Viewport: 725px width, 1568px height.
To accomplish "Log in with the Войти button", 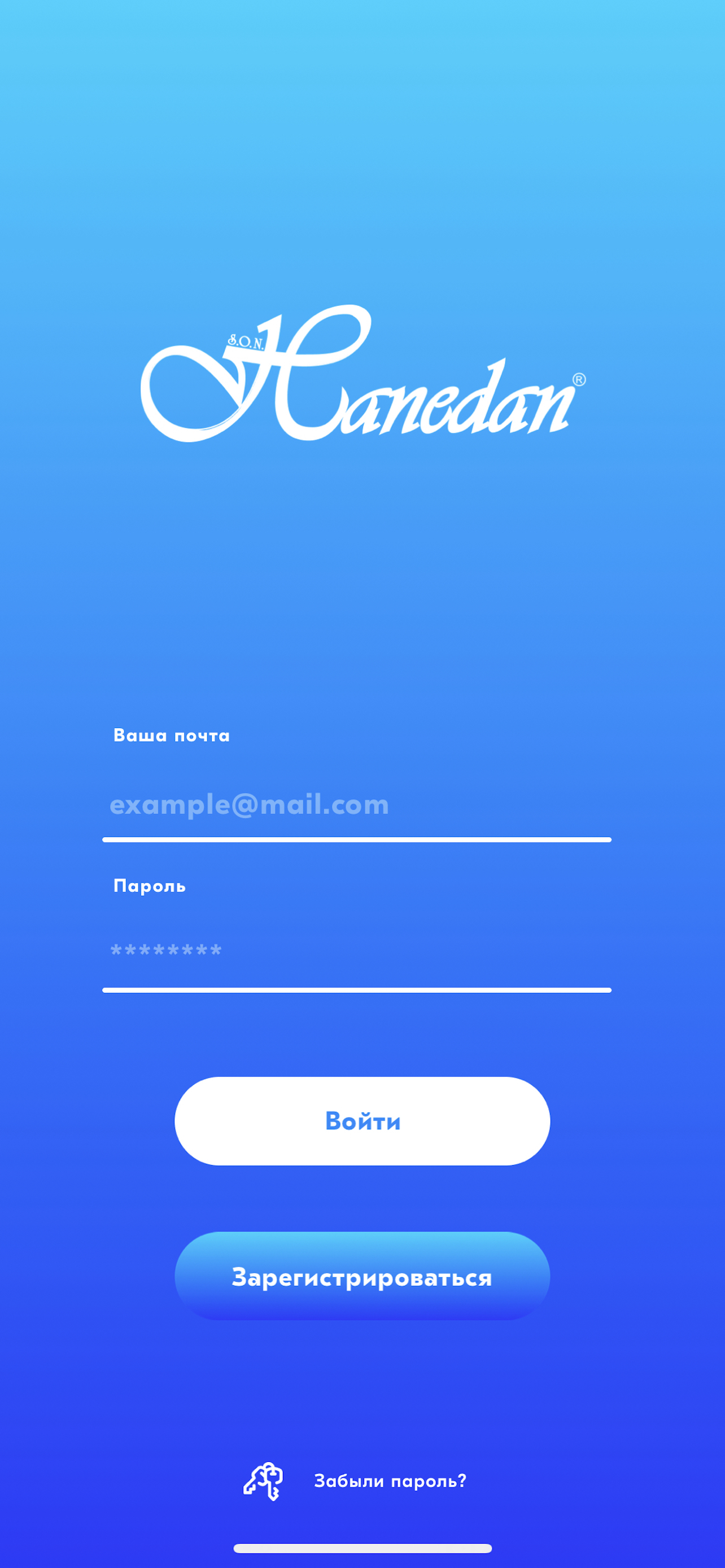I will (x=362, y=1120).
